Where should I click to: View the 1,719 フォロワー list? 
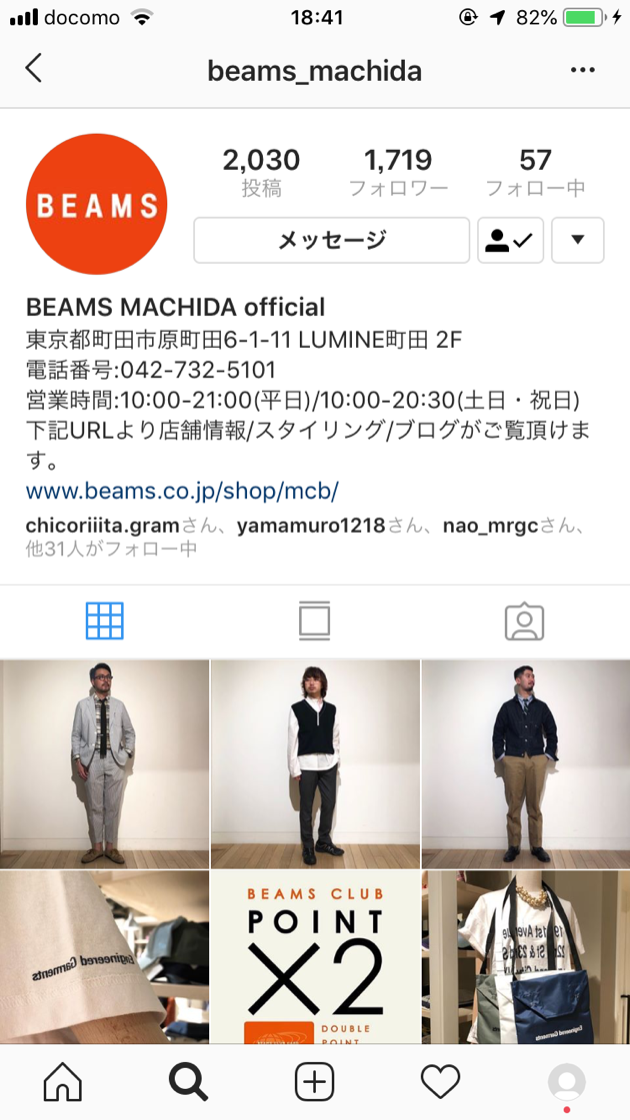click(398, 172)
